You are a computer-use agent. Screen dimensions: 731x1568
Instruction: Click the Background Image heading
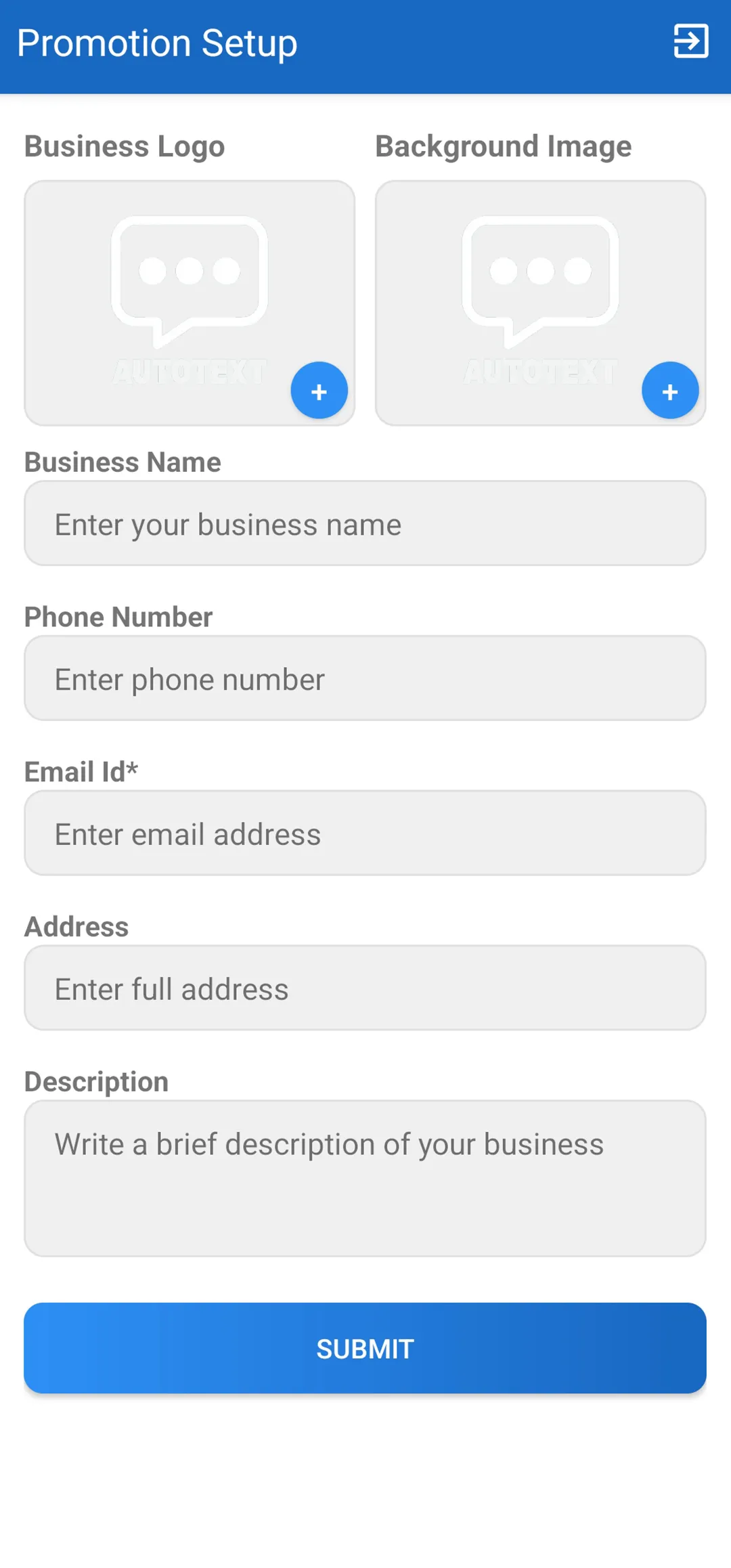click(502, 146)
